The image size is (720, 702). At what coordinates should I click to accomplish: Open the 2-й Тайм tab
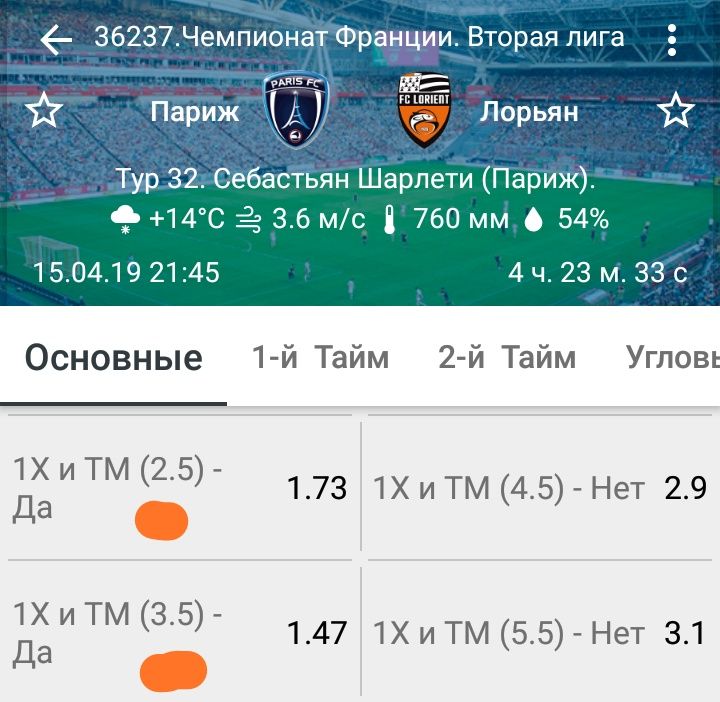coord(507,357)
